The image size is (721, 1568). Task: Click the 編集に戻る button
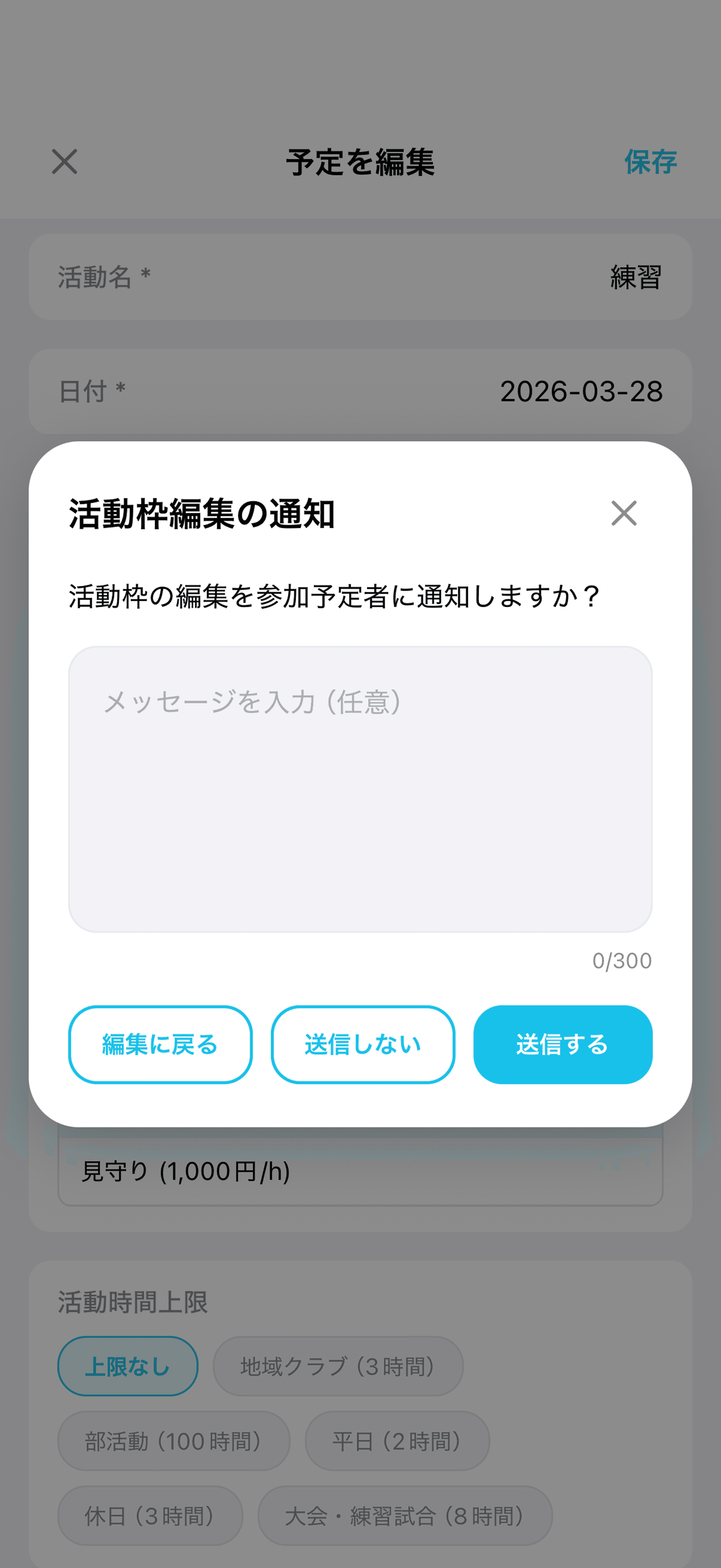point(159,1045)
